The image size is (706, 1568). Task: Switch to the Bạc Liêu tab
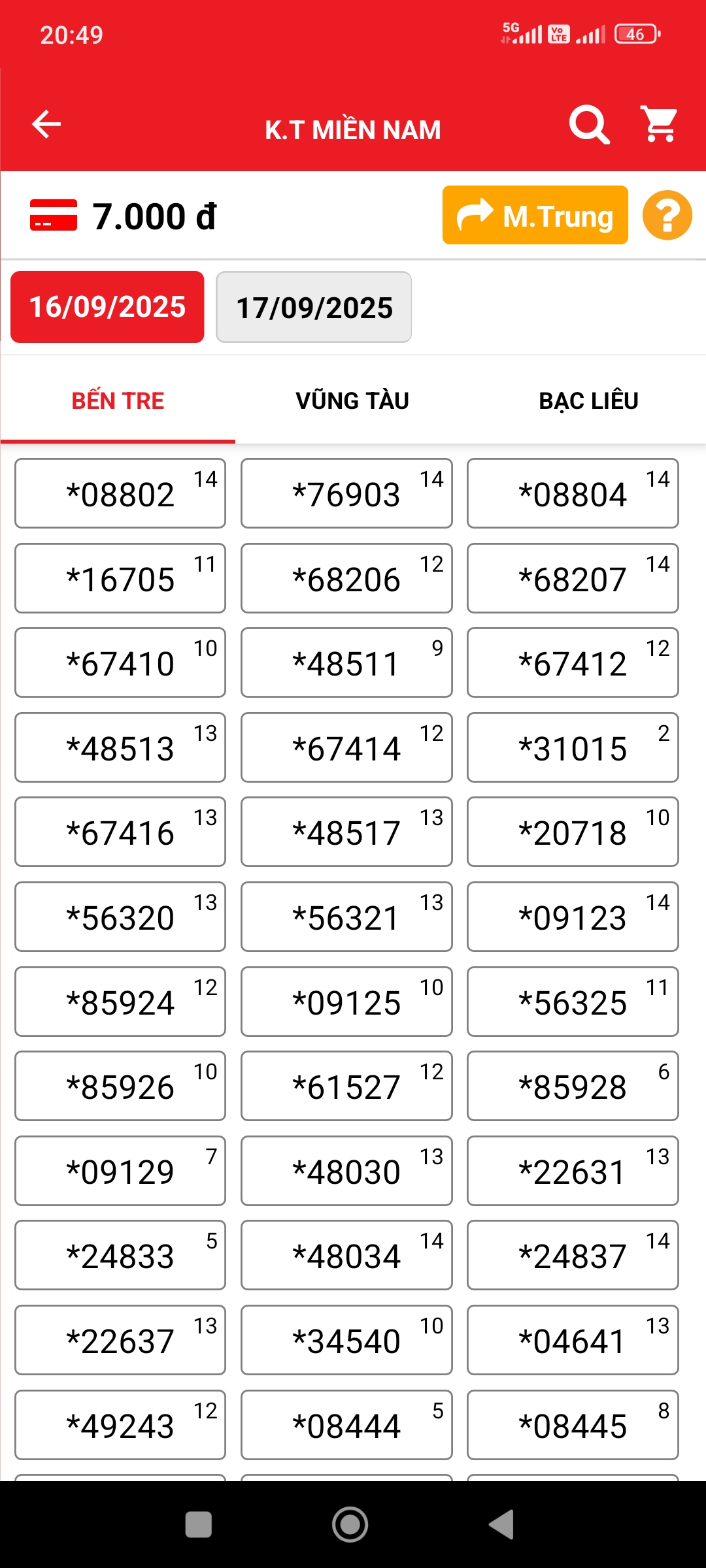[588, 400]
